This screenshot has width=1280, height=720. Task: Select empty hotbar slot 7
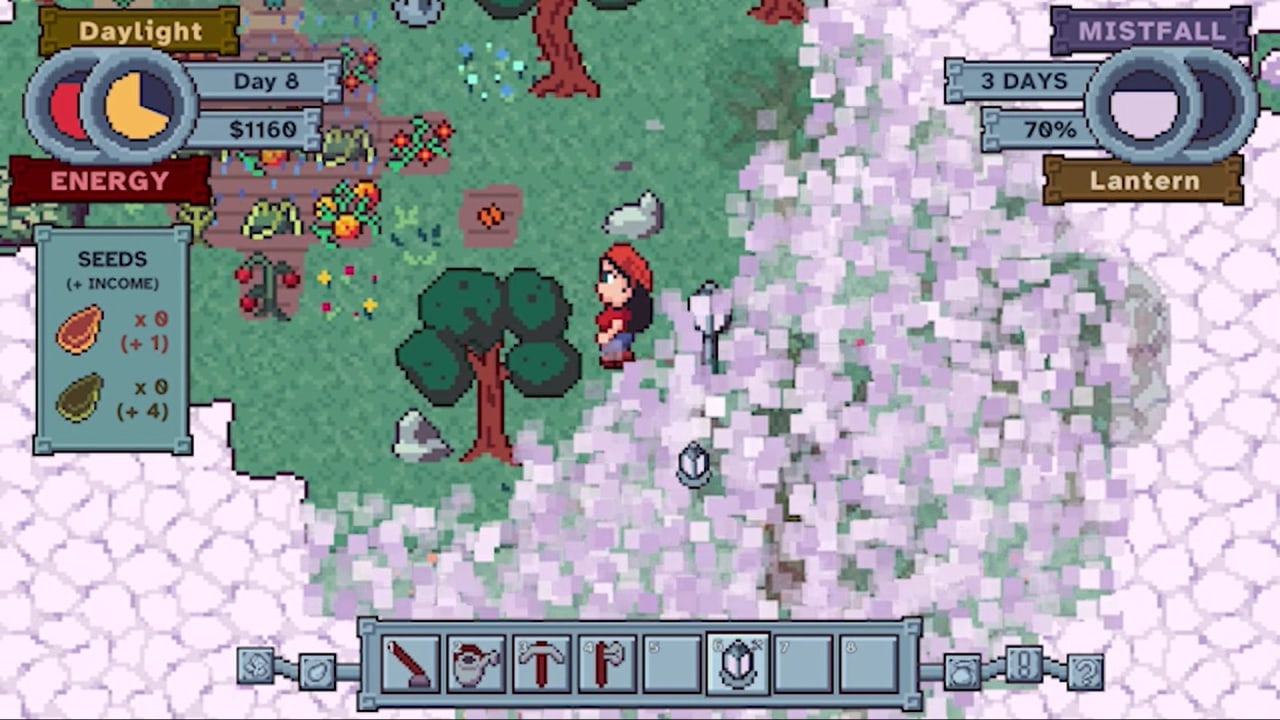tap(803, 664)
